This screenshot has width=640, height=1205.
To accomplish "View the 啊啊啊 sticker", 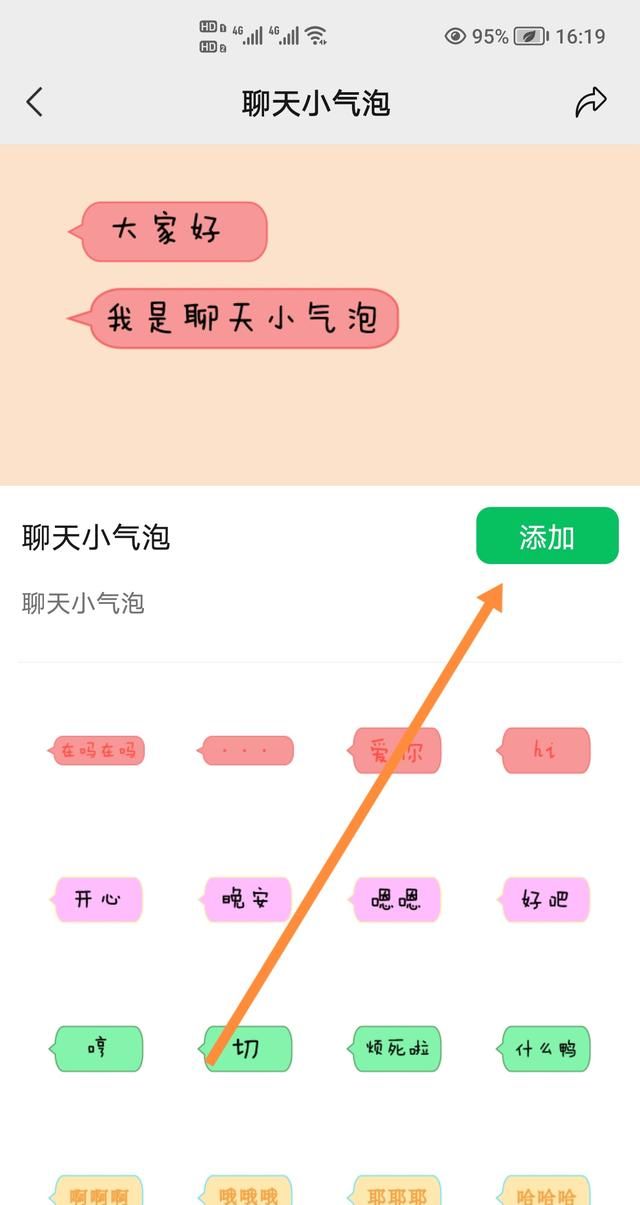I will click(97, 1191).
